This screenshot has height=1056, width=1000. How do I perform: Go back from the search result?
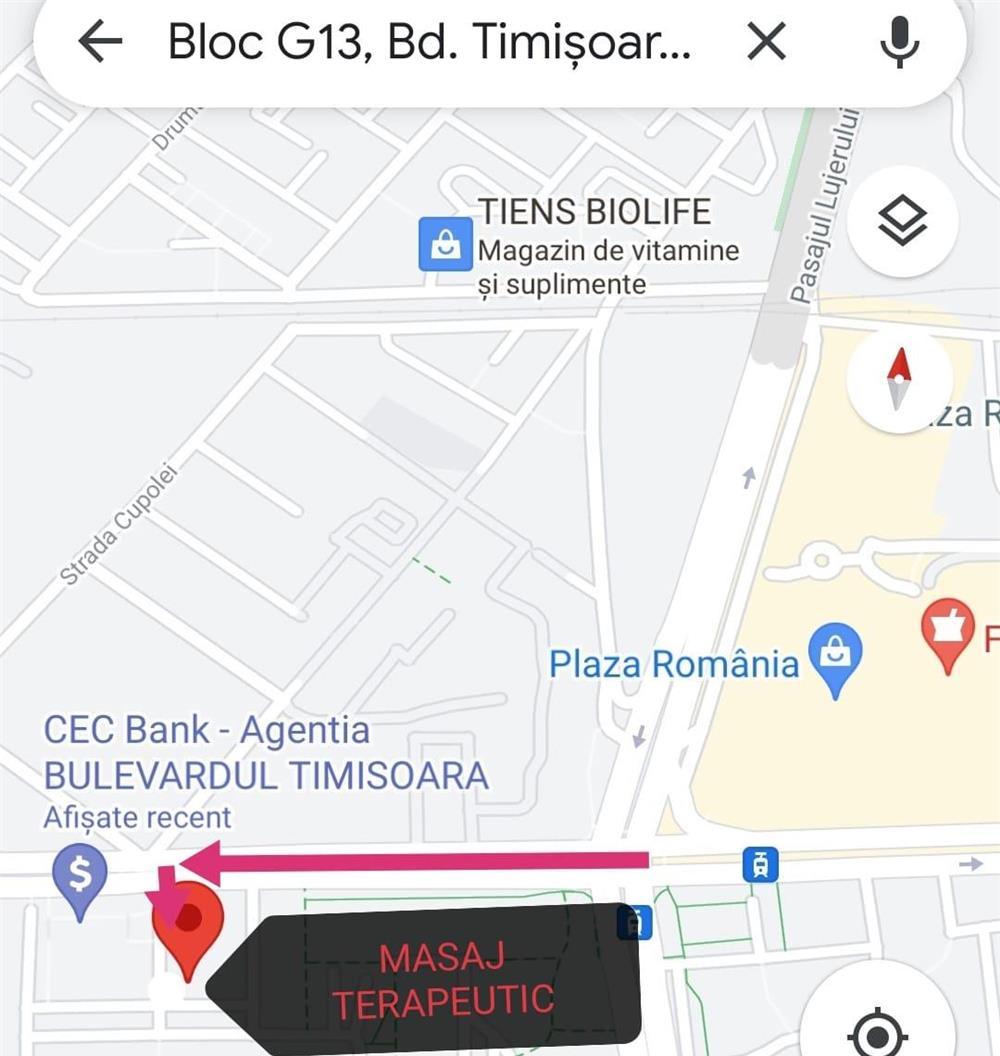coord(100,42)
